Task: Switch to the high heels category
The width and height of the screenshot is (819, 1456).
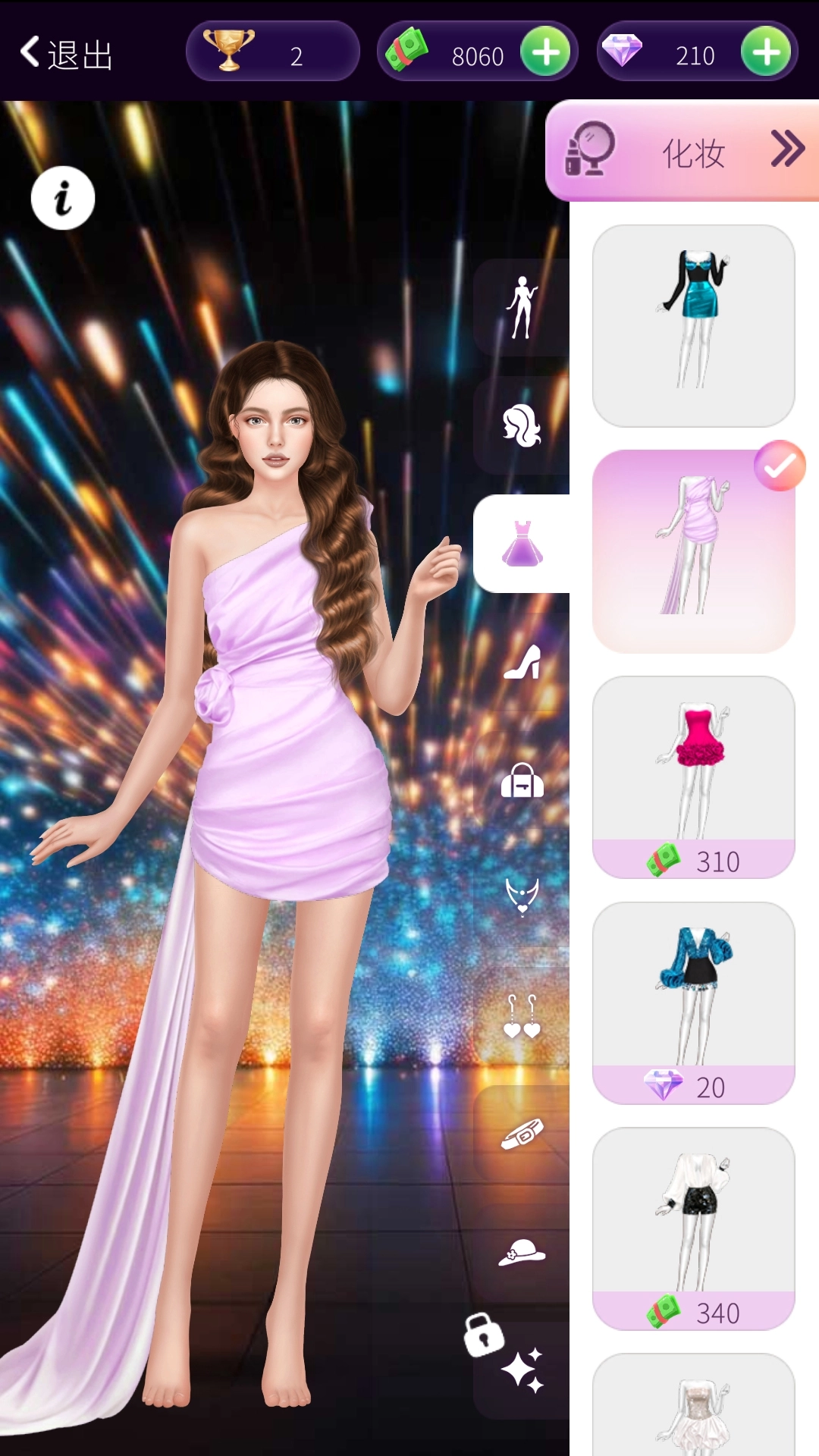Action: click(x=522, y=662)
